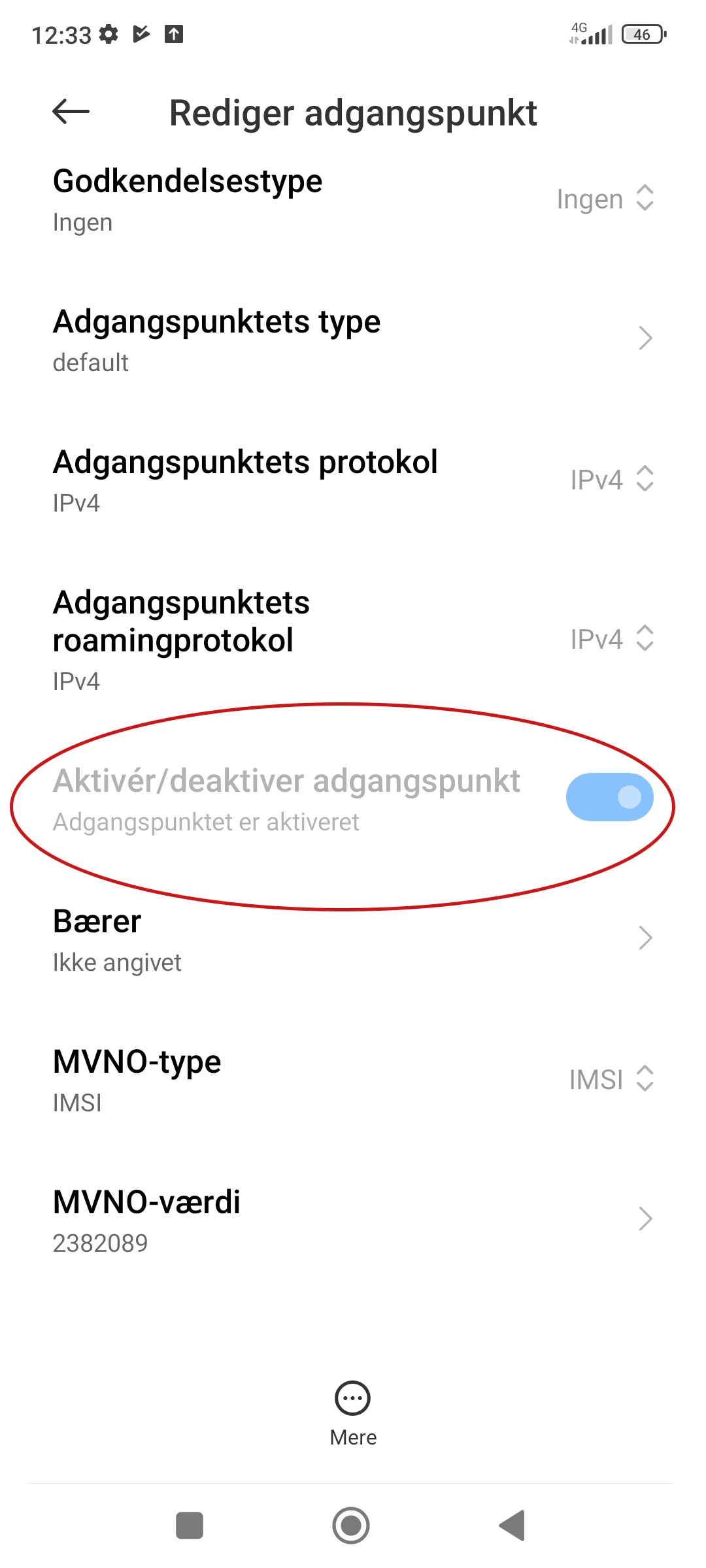Go back using the top-left arrow
This screenshot has height=1568, width=706.
(71, 112)
